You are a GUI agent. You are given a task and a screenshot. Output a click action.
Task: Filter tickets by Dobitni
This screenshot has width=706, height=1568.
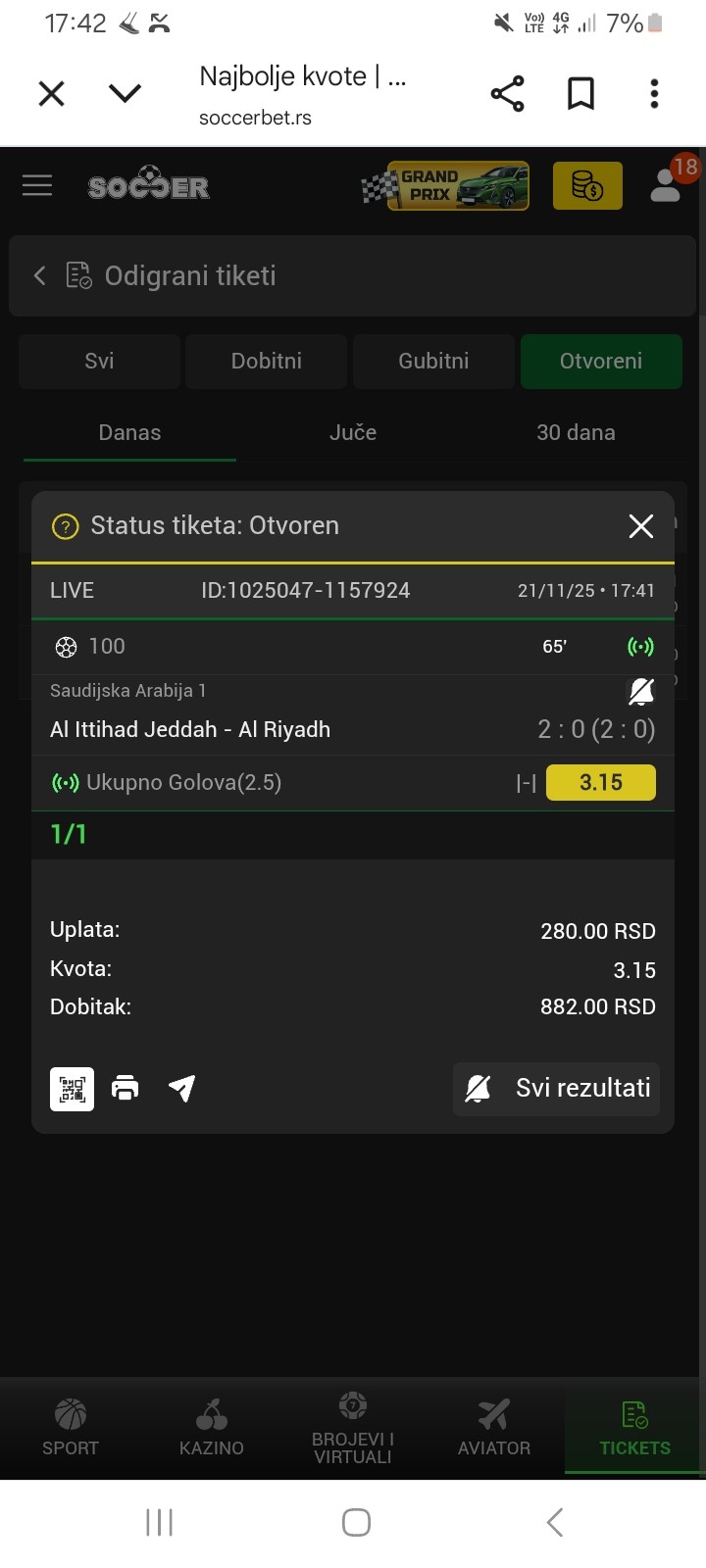coord(266,361)
